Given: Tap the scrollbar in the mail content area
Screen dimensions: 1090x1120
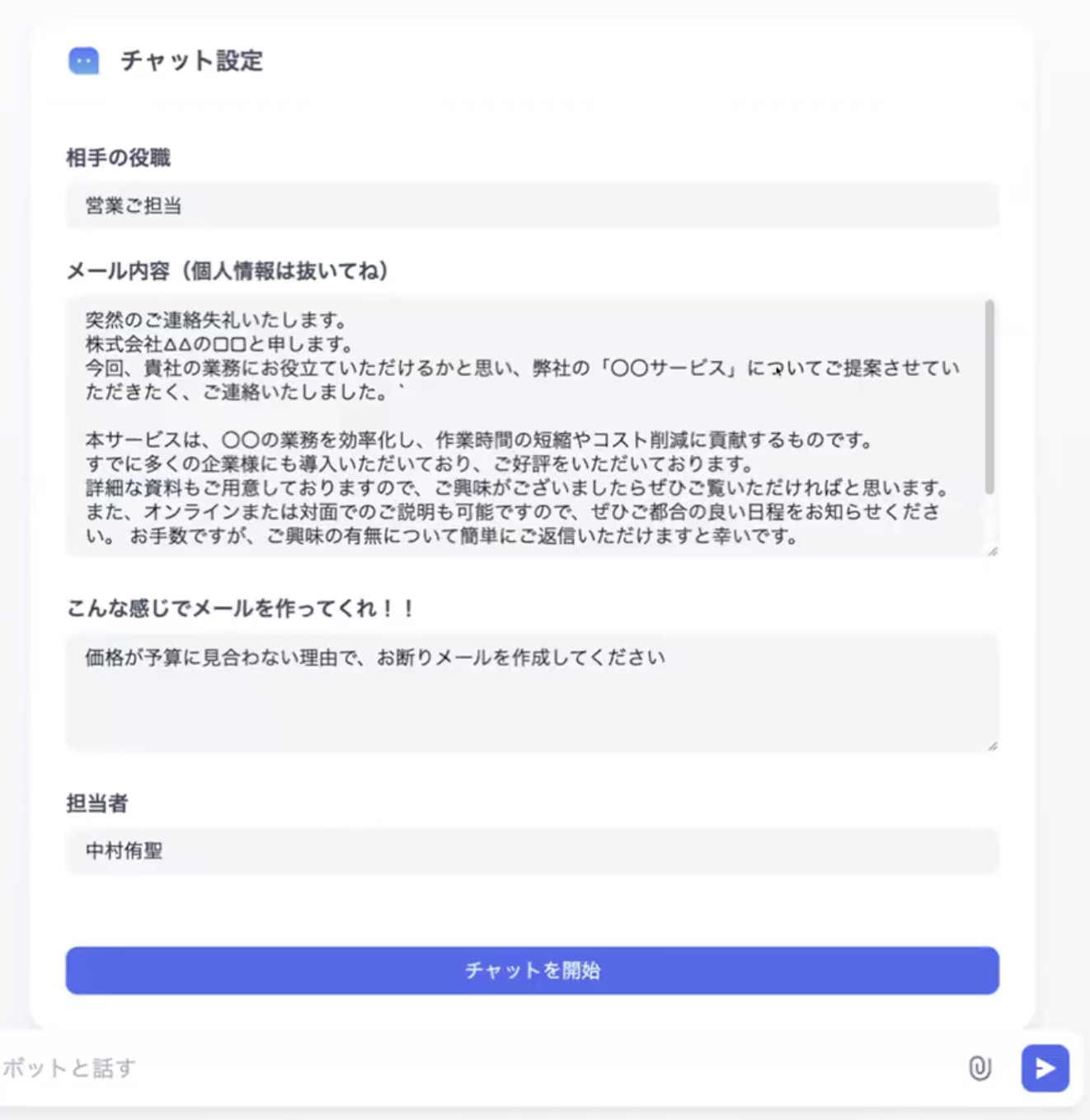Looking at the screenshot, I should (989, 398).
